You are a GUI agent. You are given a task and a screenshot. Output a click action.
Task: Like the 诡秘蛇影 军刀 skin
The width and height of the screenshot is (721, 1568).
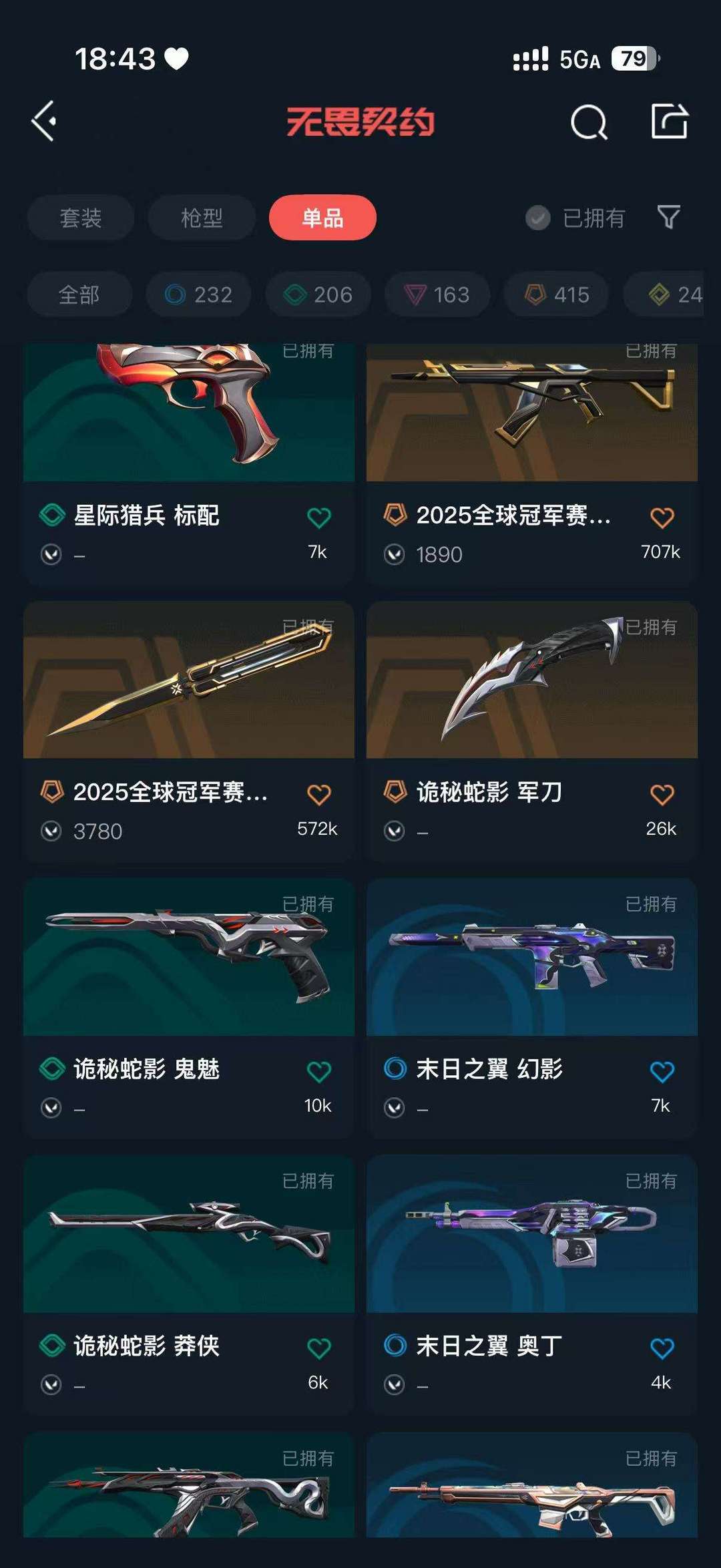click(662, 795)
